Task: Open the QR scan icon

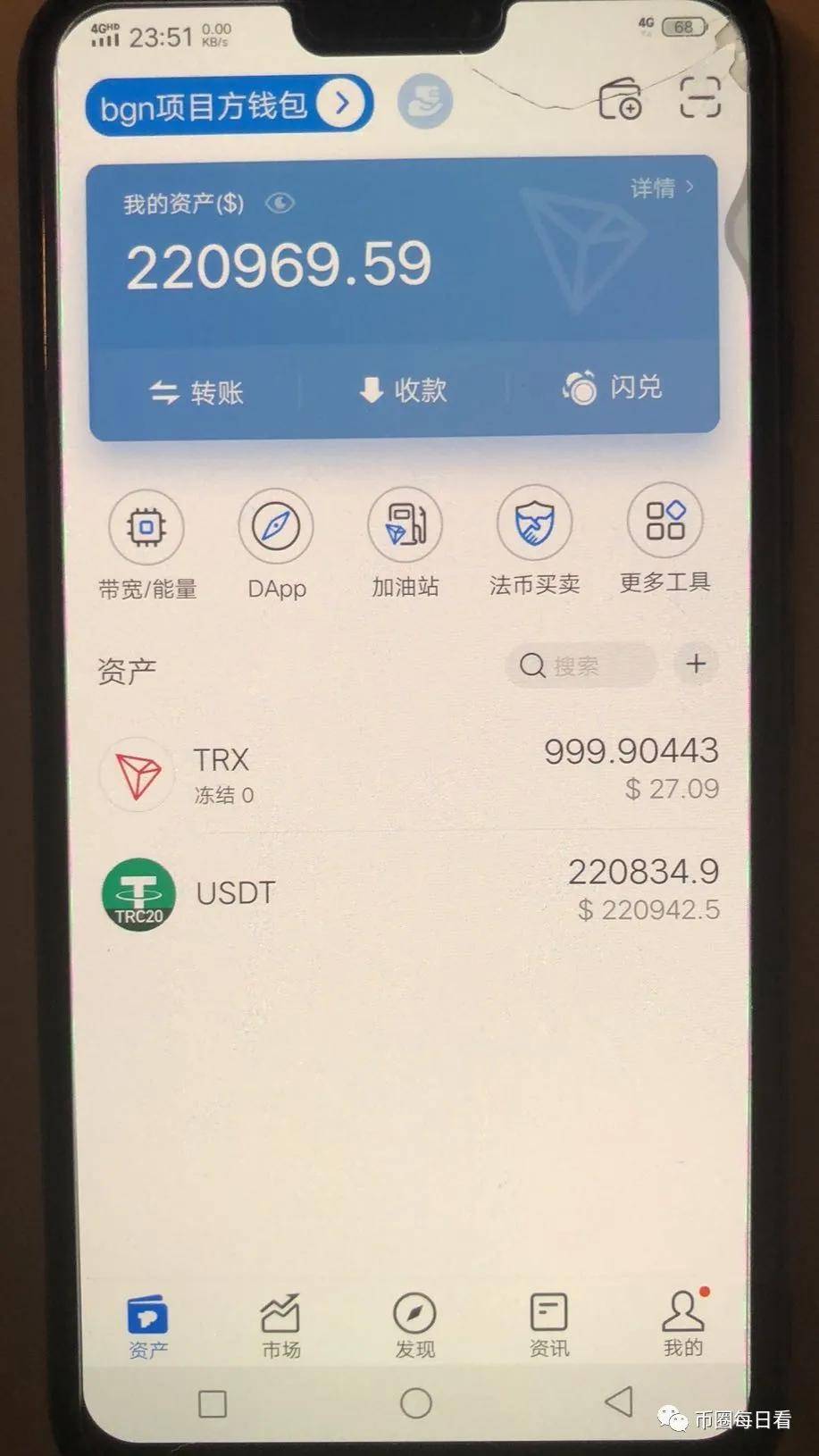Action: click(699, 96)
